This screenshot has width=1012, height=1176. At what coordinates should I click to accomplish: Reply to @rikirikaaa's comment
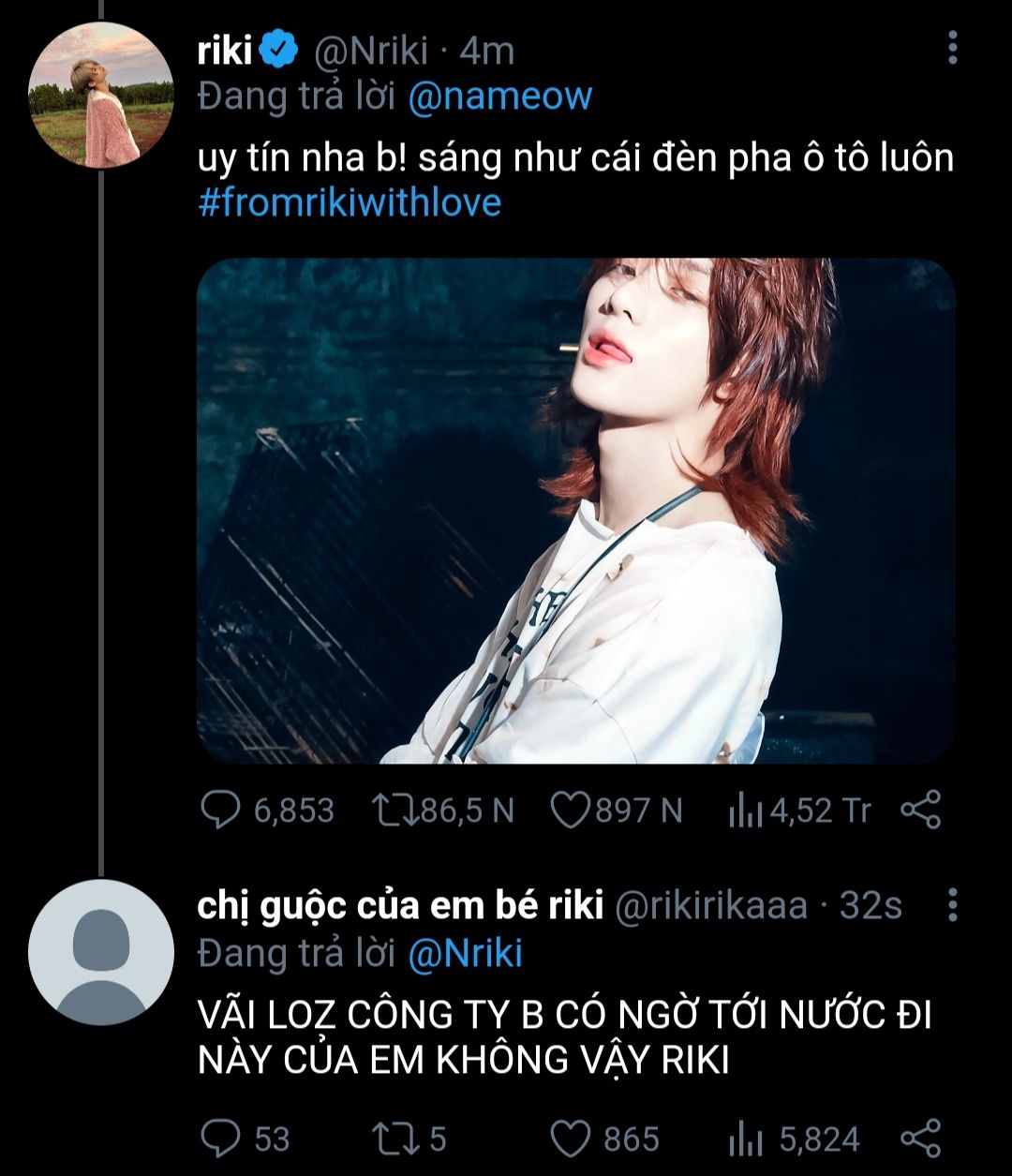[x=221, y=1139]
